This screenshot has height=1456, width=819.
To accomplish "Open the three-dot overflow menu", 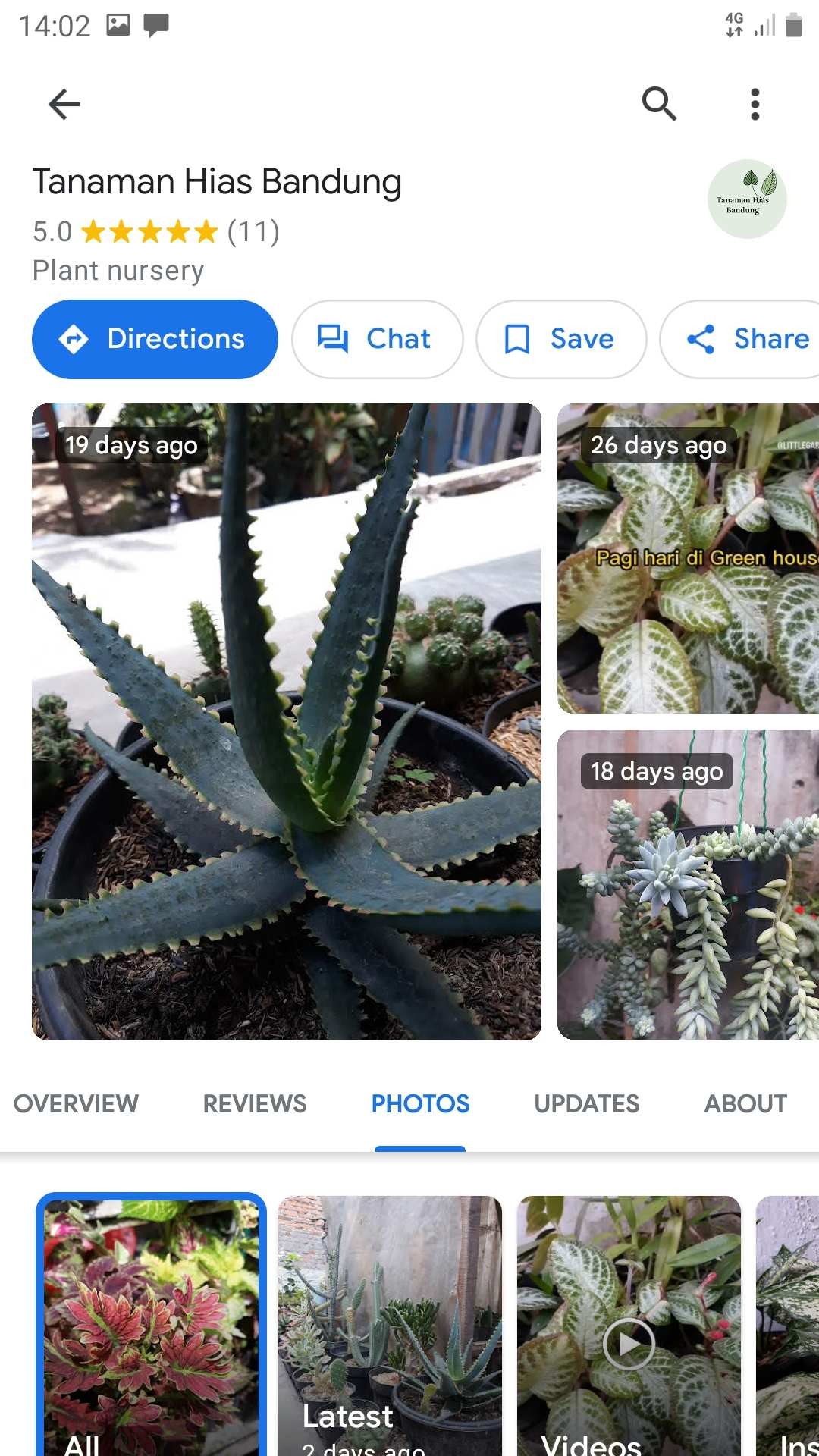I will (x=755, y=104).
